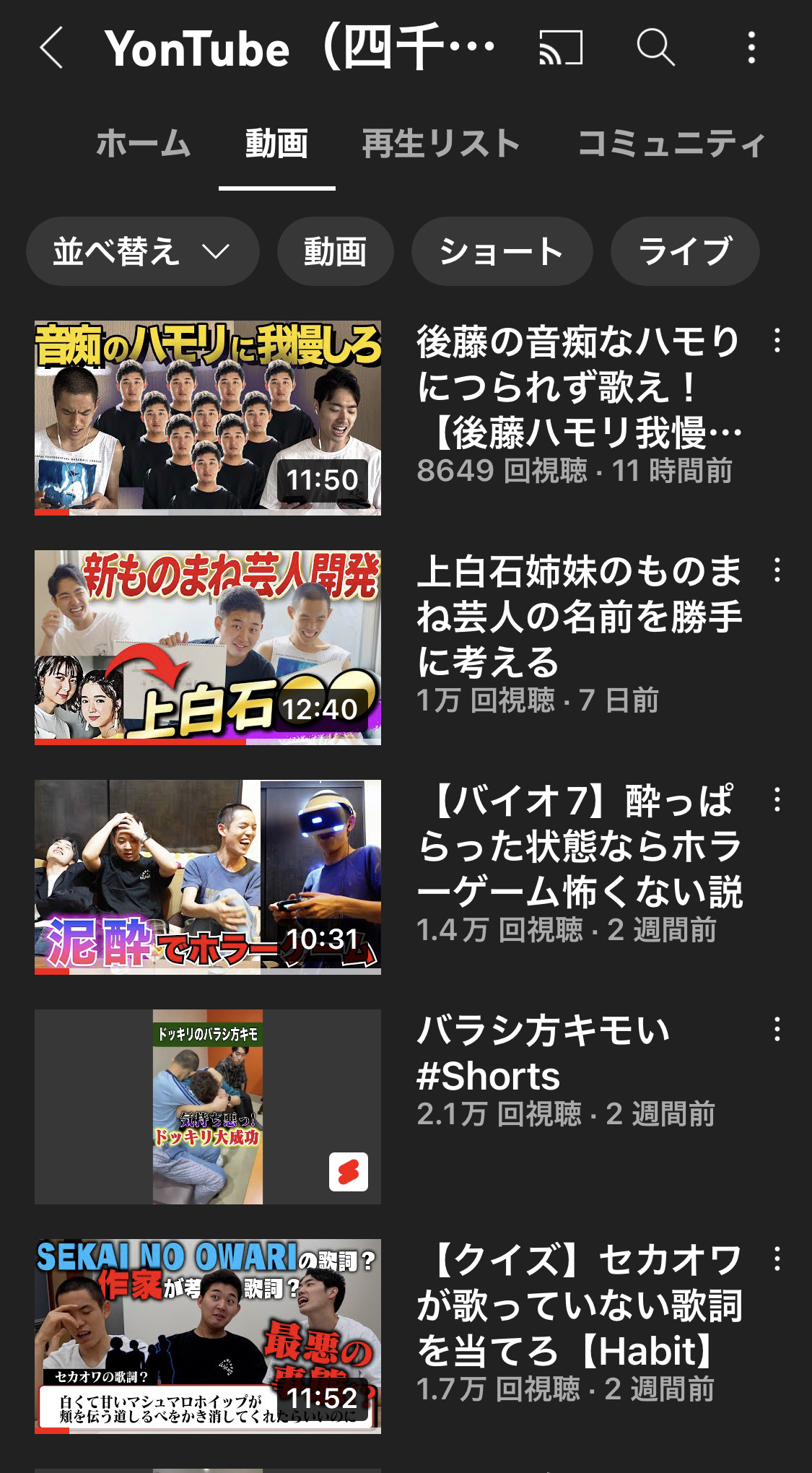Image resolution: width=812 pixels, height=1473 pixels.
Task: Open options for the 後藤の音痴なハモり video
Action: pyautogui.click(x=777, y=341)
